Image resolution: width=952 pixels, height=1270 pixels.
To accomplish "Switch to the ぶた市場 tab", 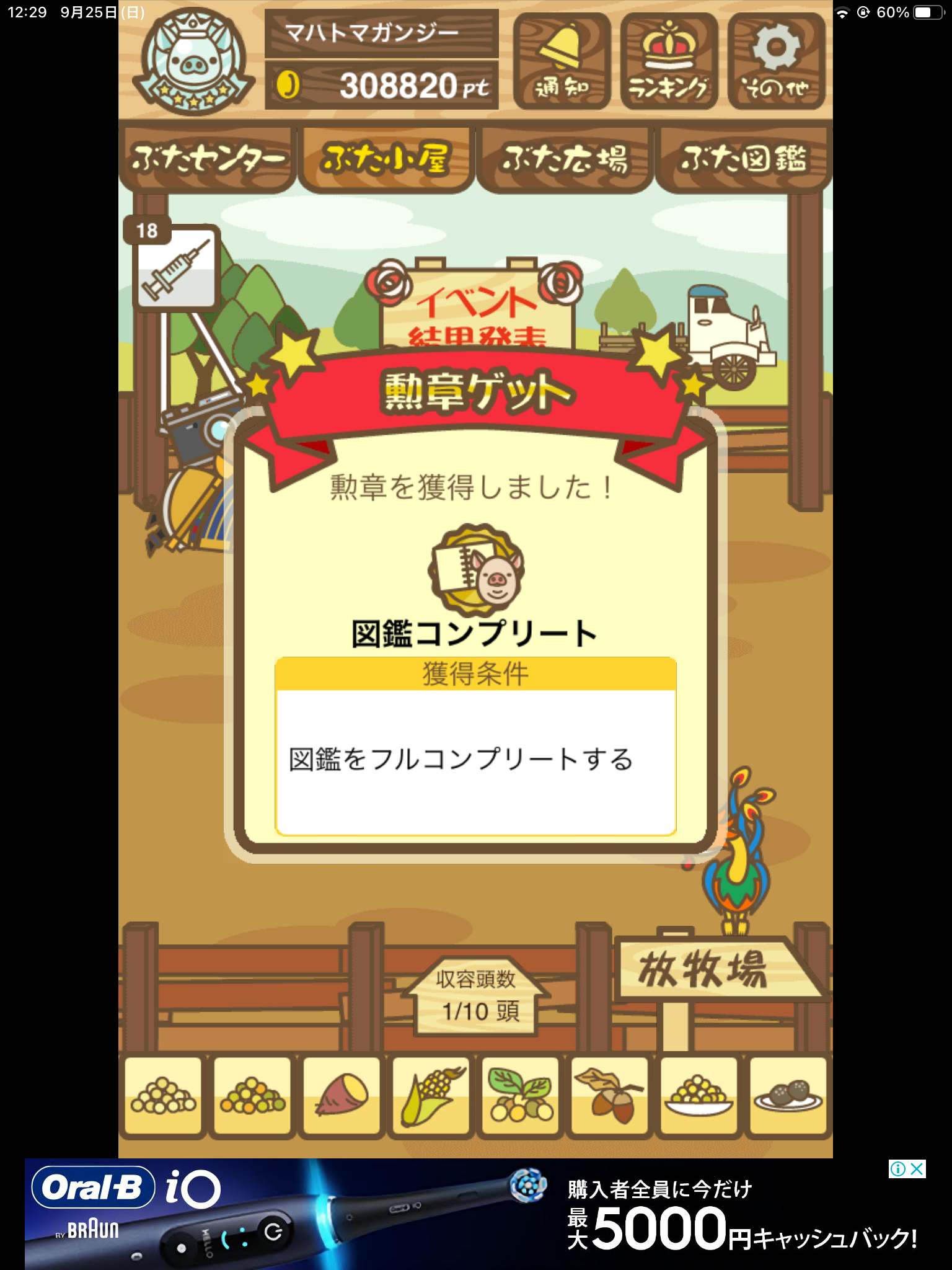I will [565, 159].
